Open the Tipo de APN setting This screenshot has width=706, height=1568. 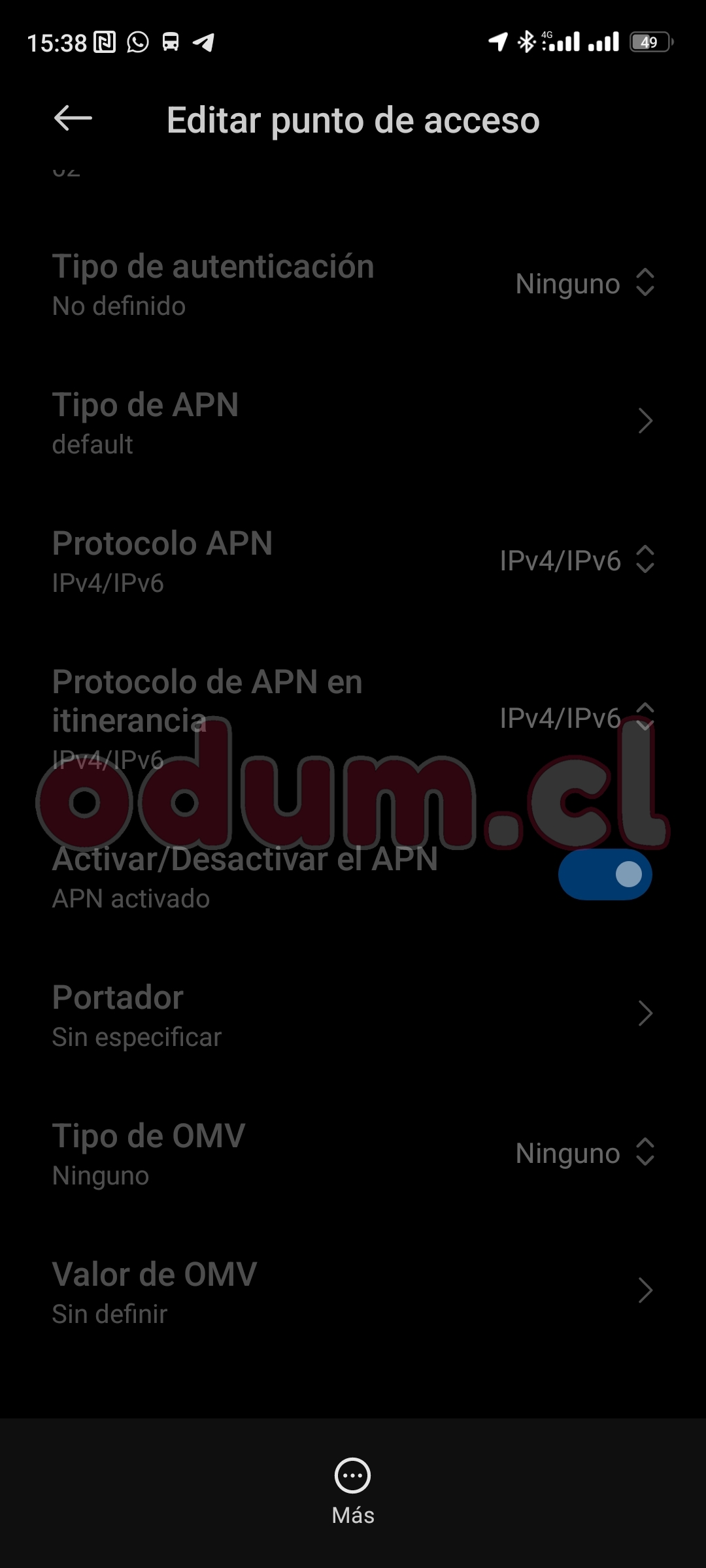(353, 422)
